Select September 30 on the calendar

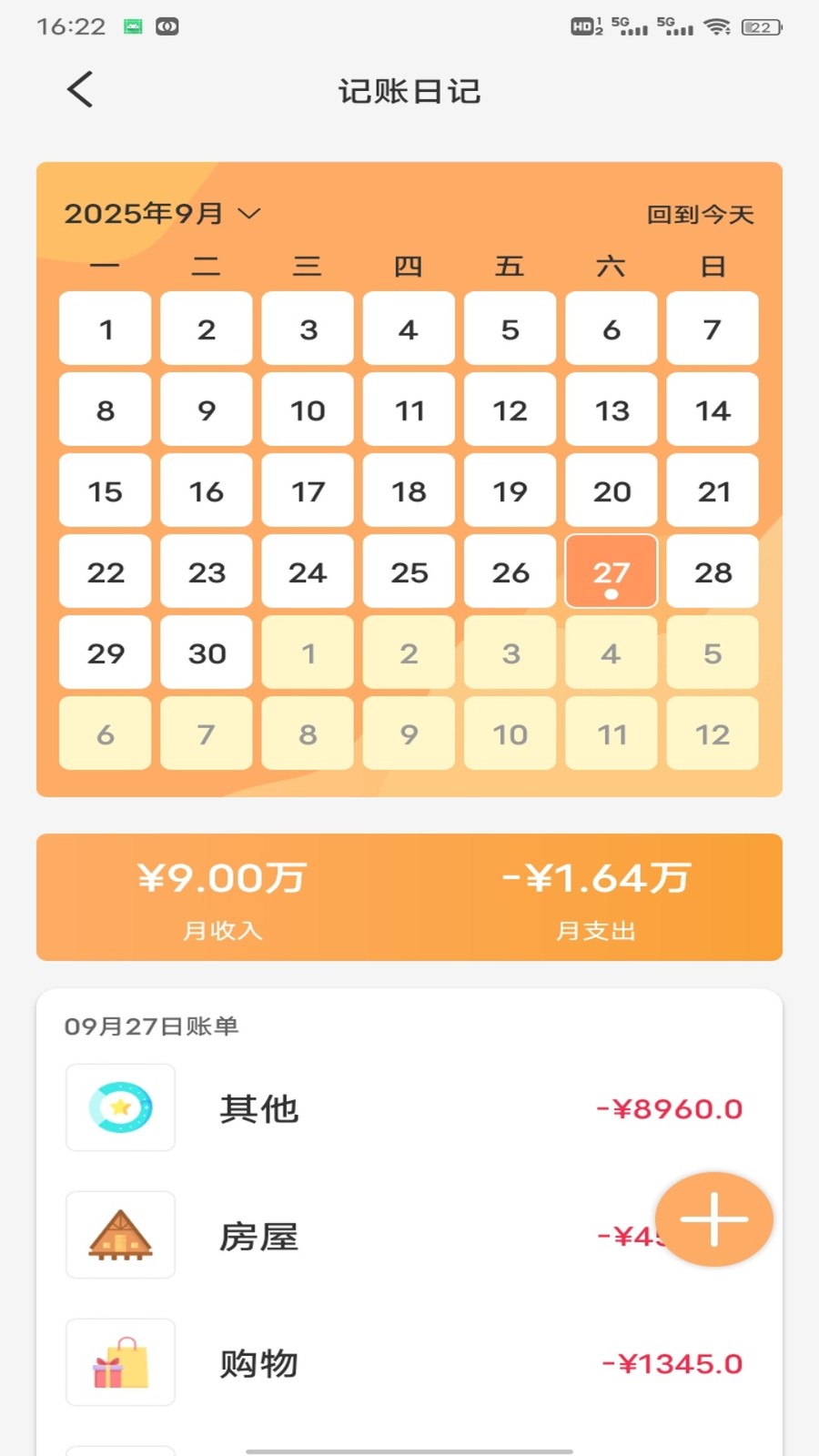click(206, 652)
